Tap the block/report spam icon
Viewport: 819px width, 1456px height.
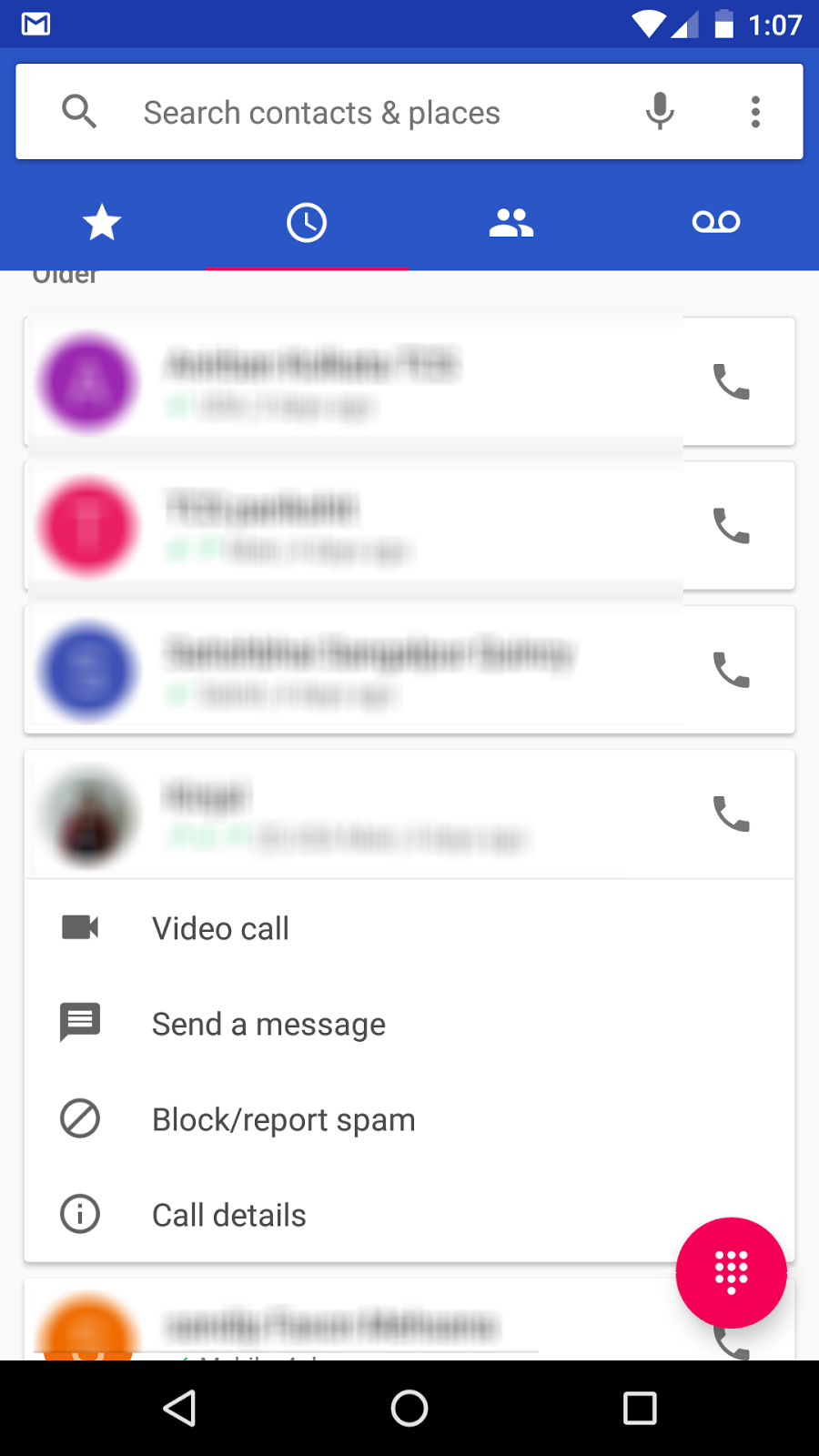[x=79, y=1118]
